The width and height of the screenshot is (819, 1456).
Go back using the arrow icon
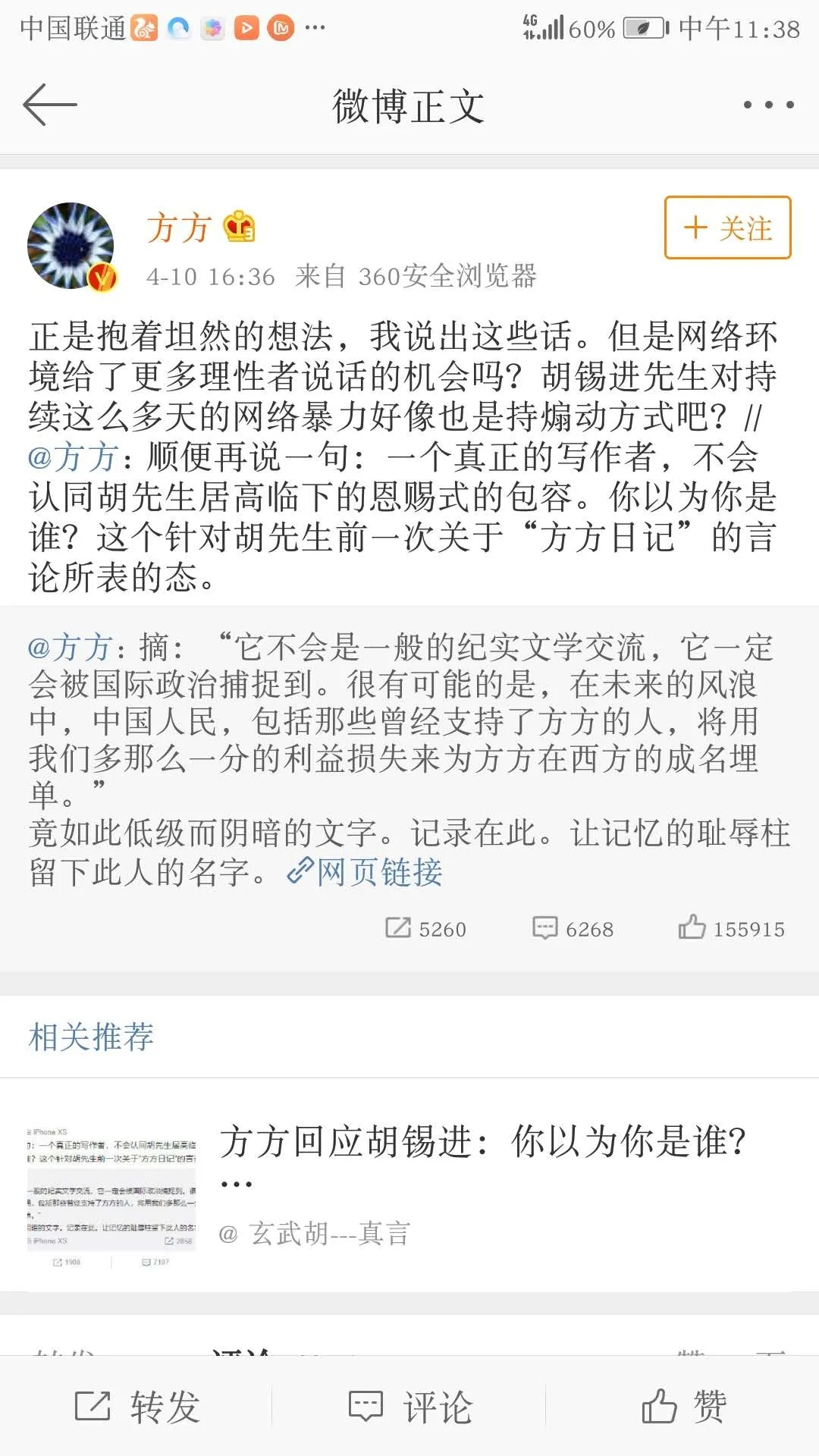50,105
